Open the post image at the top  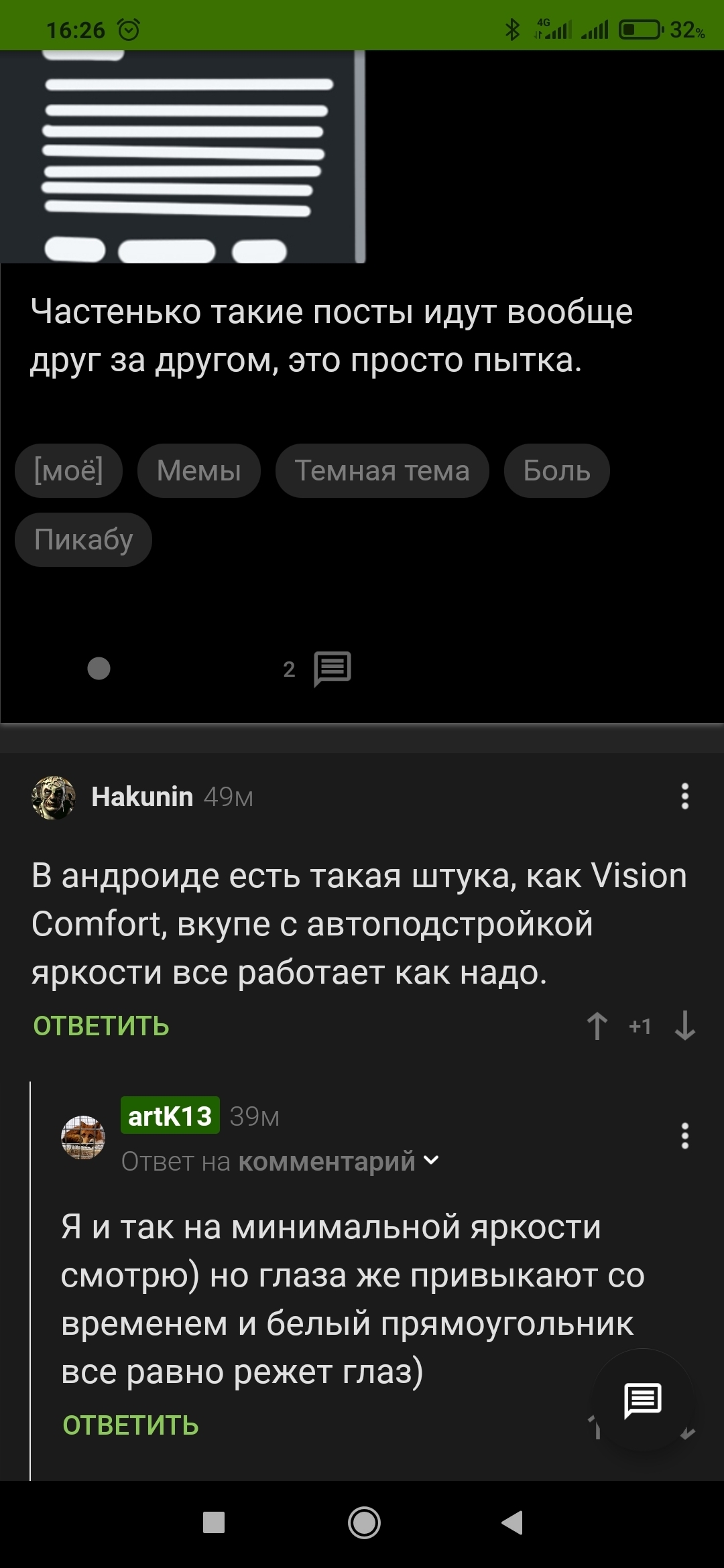182,157
